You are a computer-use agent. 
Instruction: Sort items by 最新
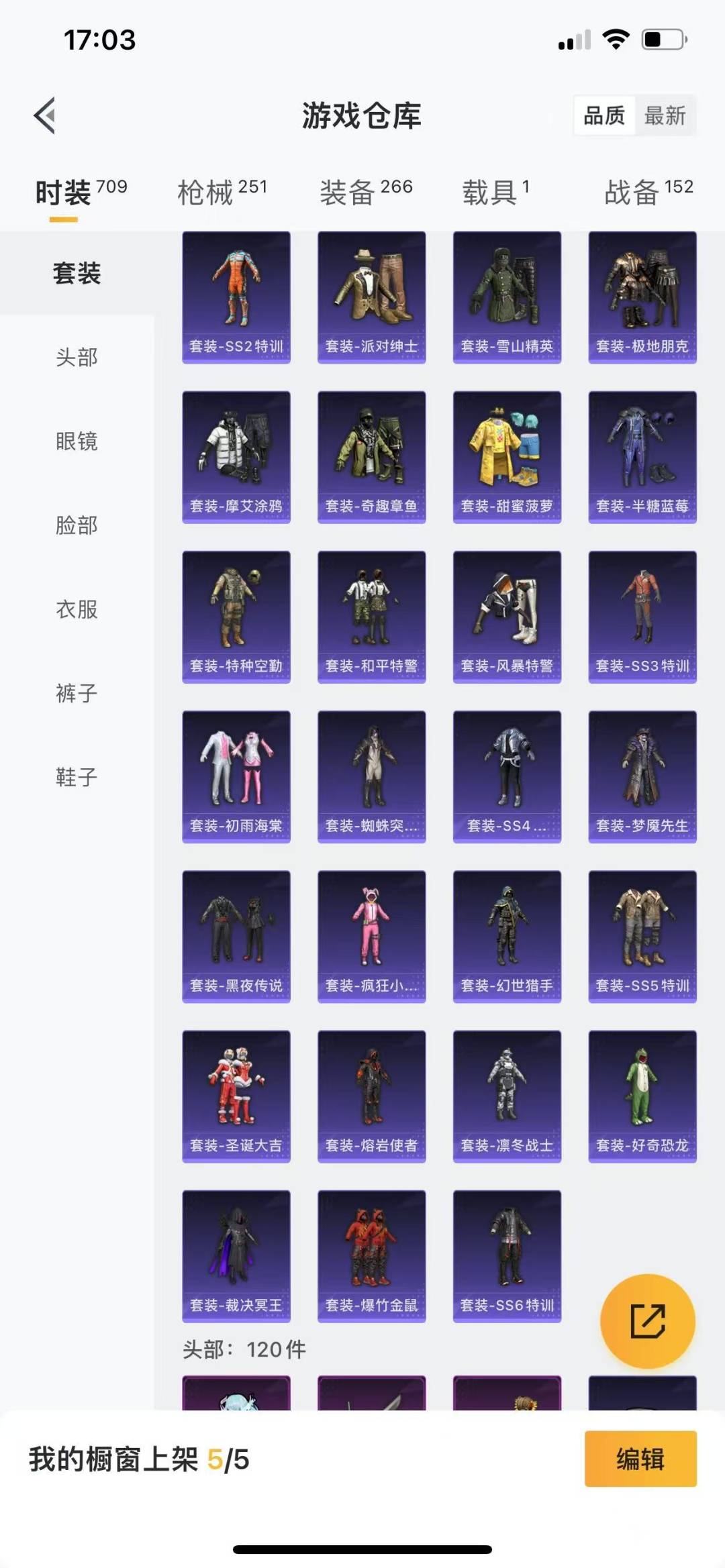click(665, 115)
